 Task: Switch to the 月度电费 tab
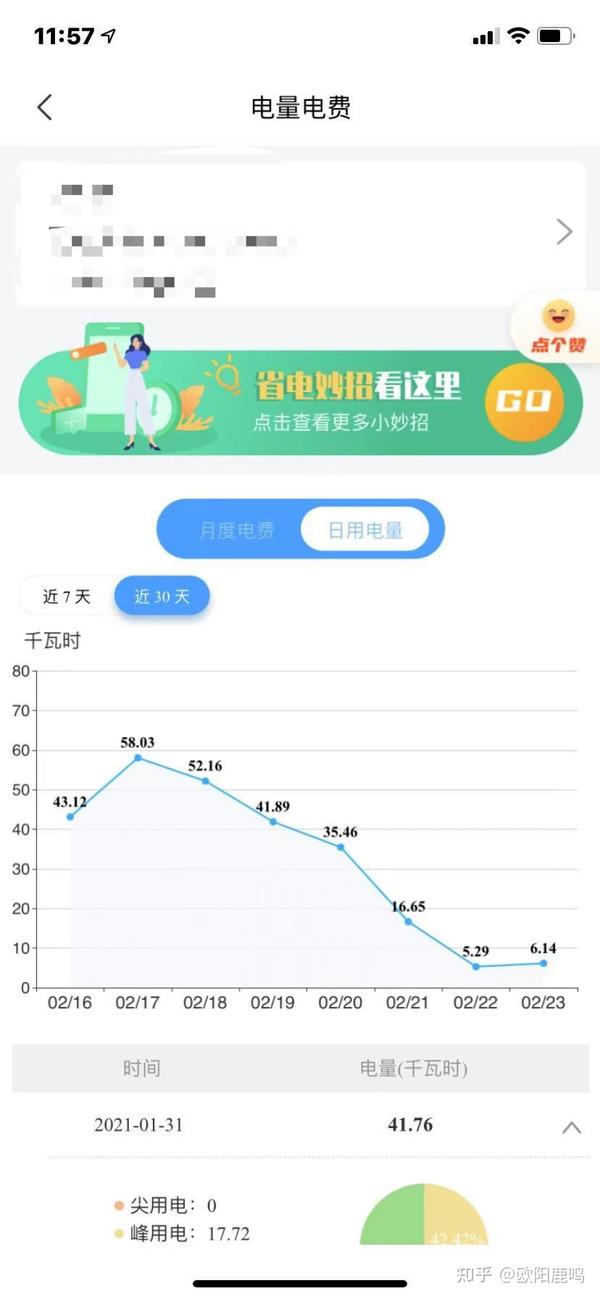[x=236, y=530]
